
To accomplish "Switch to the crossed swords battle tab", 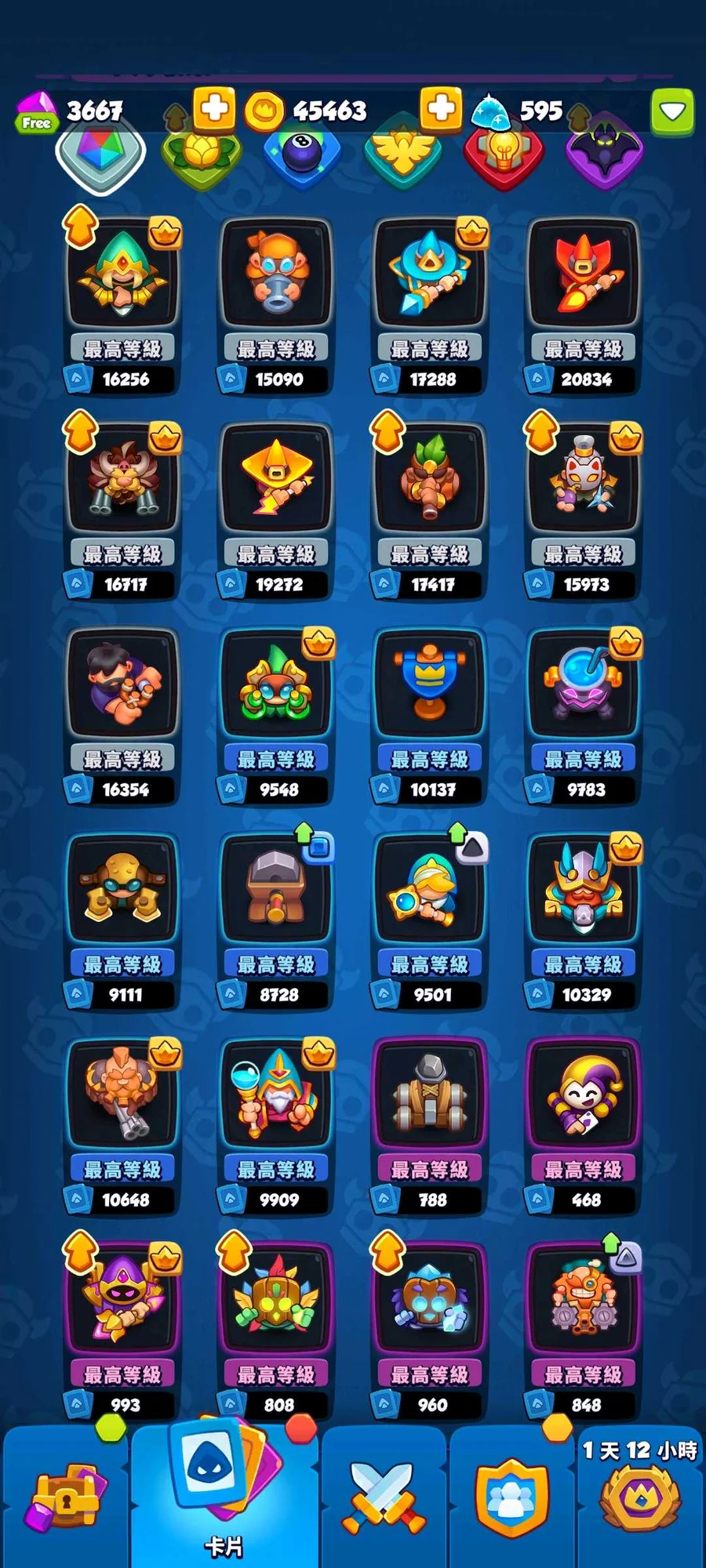I will click(x=384, y=1497).
